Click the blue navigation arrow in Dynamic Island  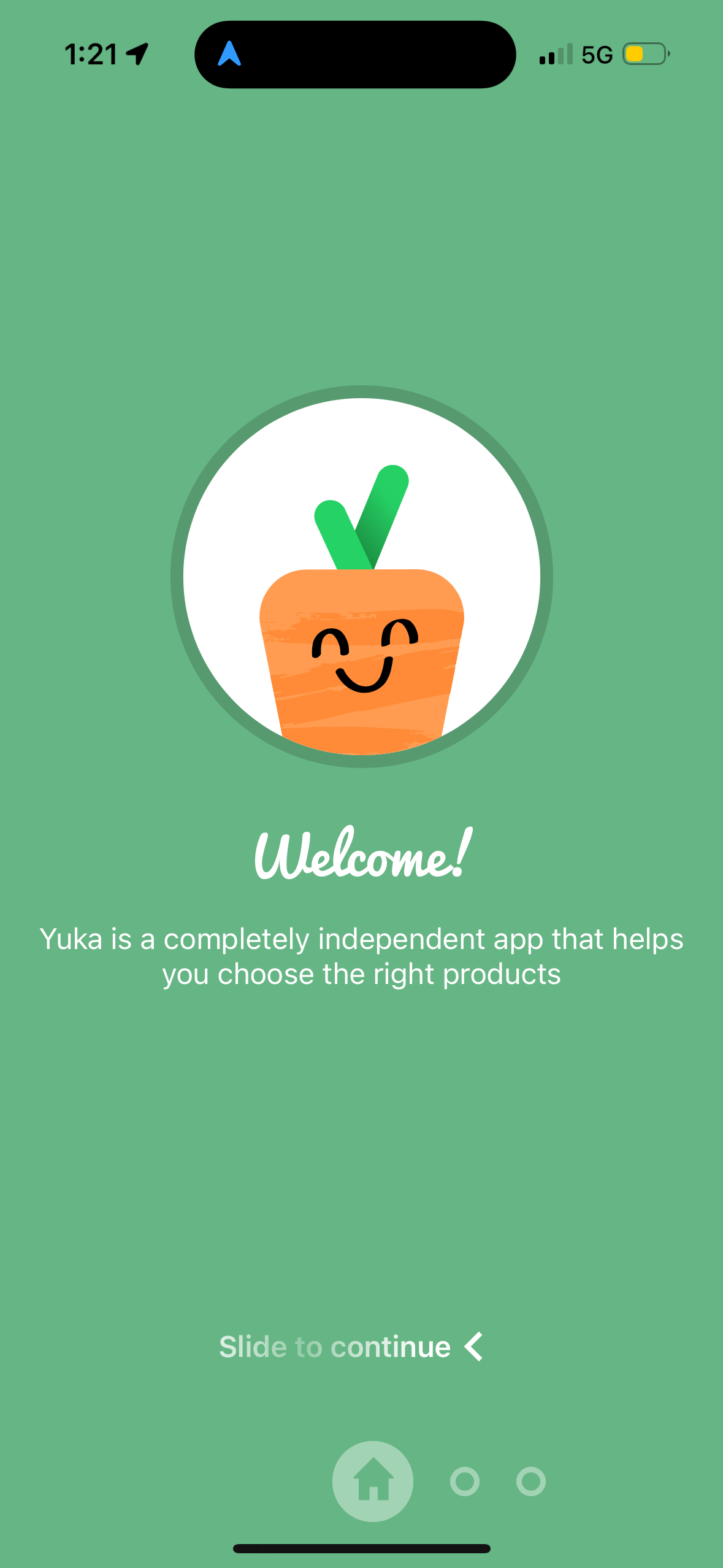(x=231, y=54)
